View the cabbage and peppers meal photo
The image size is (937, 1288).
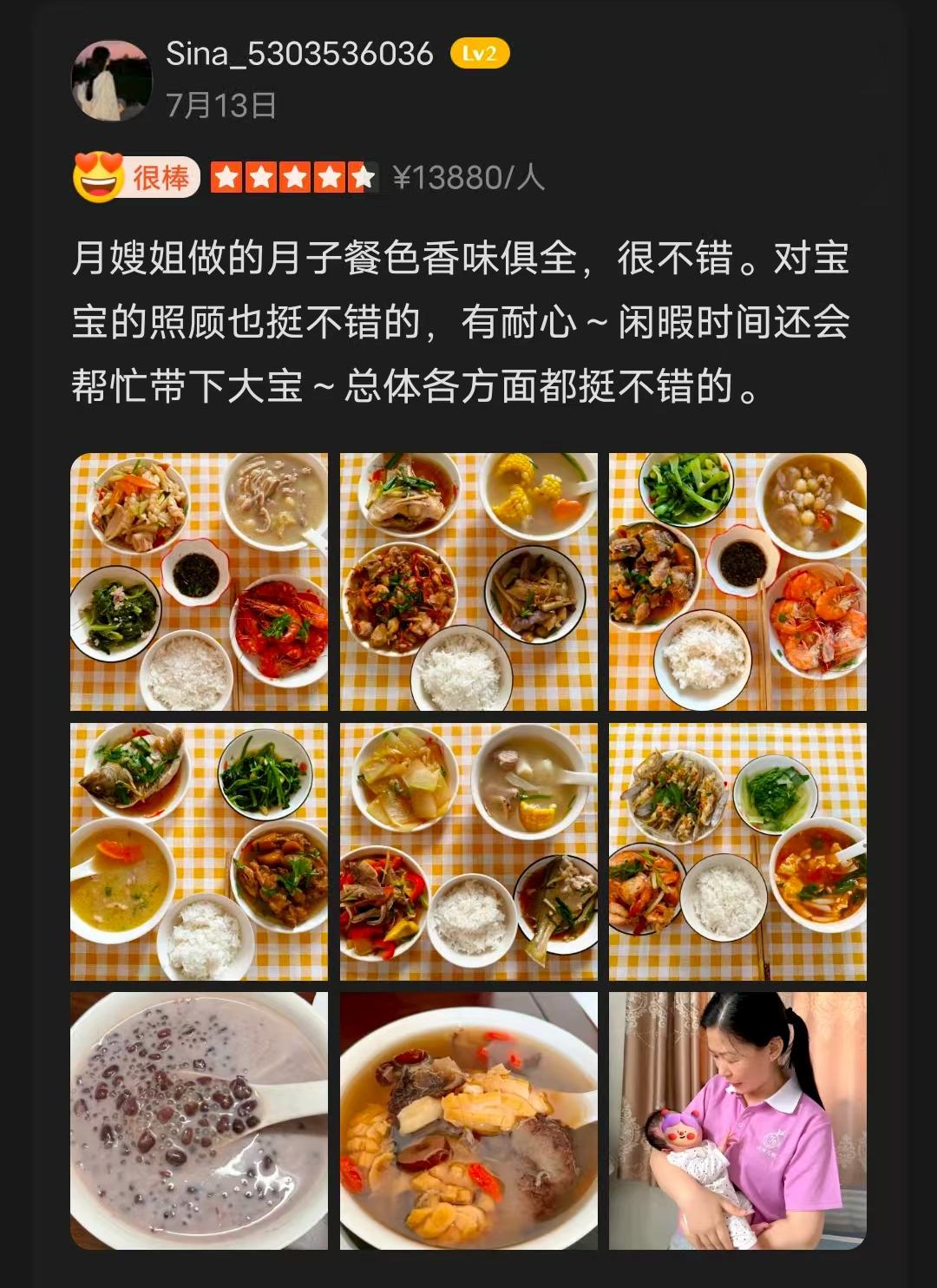[468, 851]
